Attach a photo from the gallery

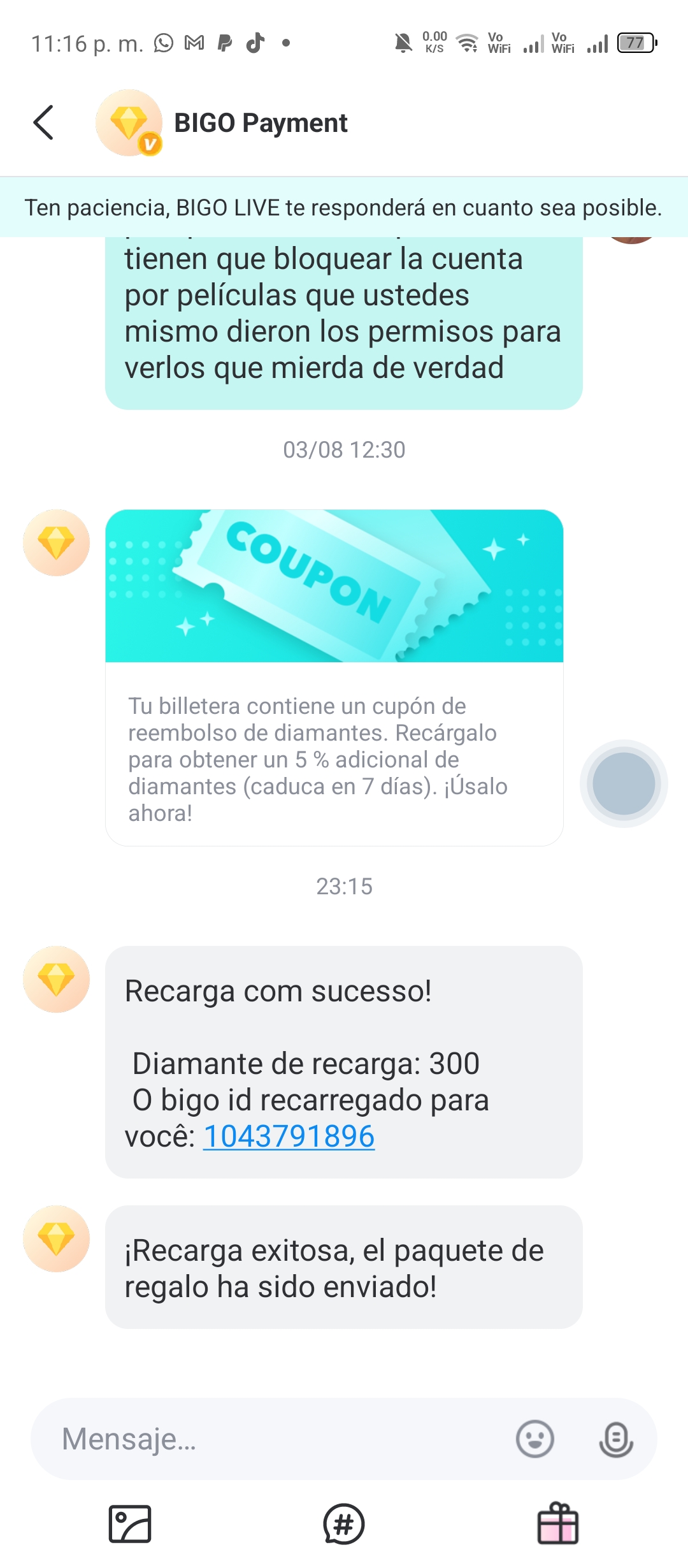[130, 1524]
